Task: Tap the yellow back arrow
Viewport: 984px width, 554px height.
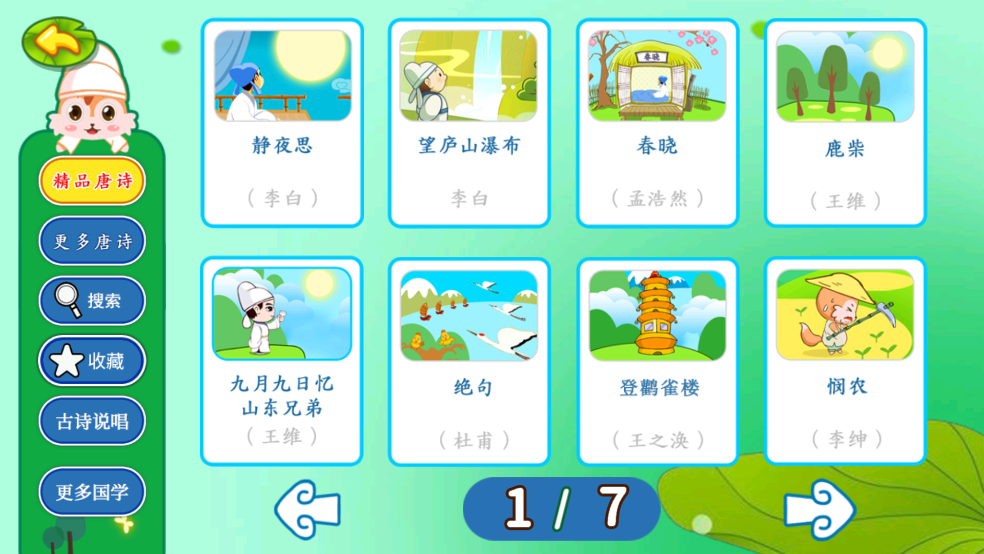Action: [59, 41]
